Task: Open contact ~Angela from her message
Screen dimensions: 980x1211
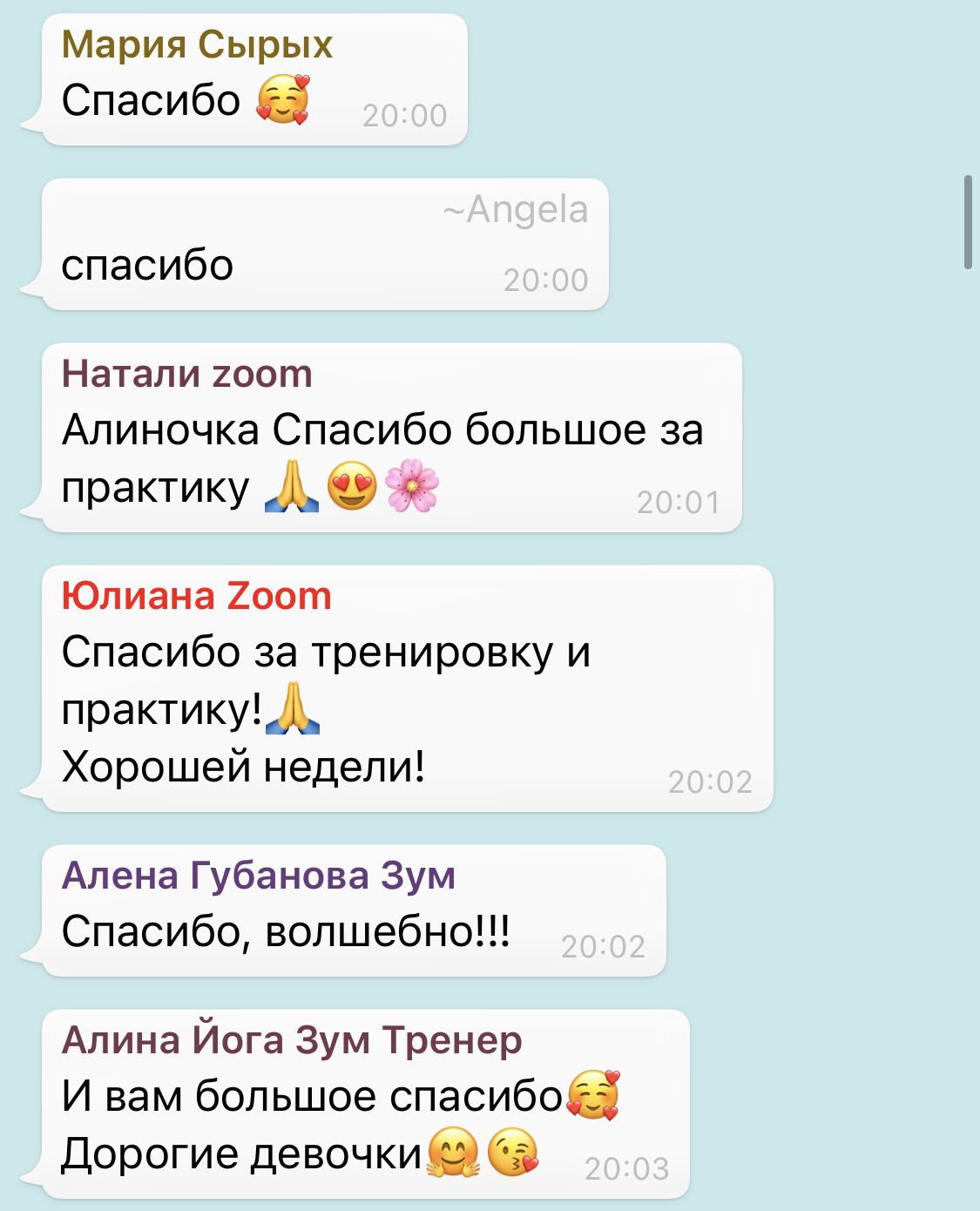Action: point(515,210)
